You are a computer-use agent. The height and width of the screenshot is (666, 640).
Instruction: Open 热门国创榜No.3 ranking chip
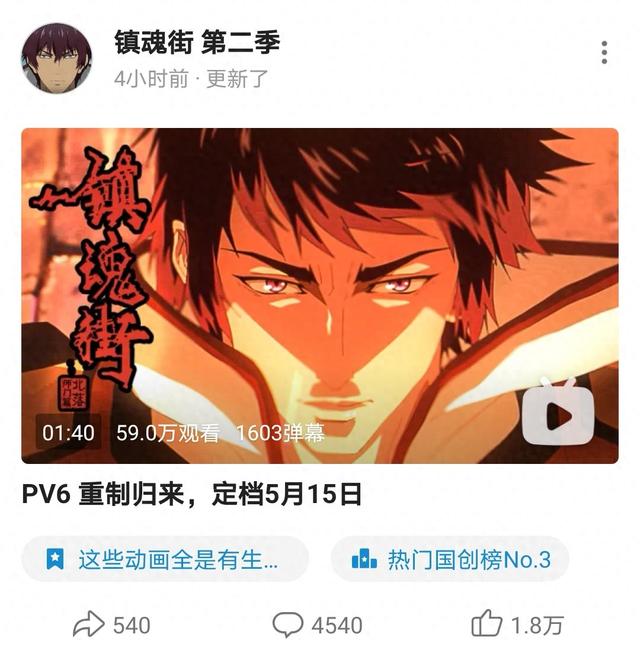[x=450, y=559]
